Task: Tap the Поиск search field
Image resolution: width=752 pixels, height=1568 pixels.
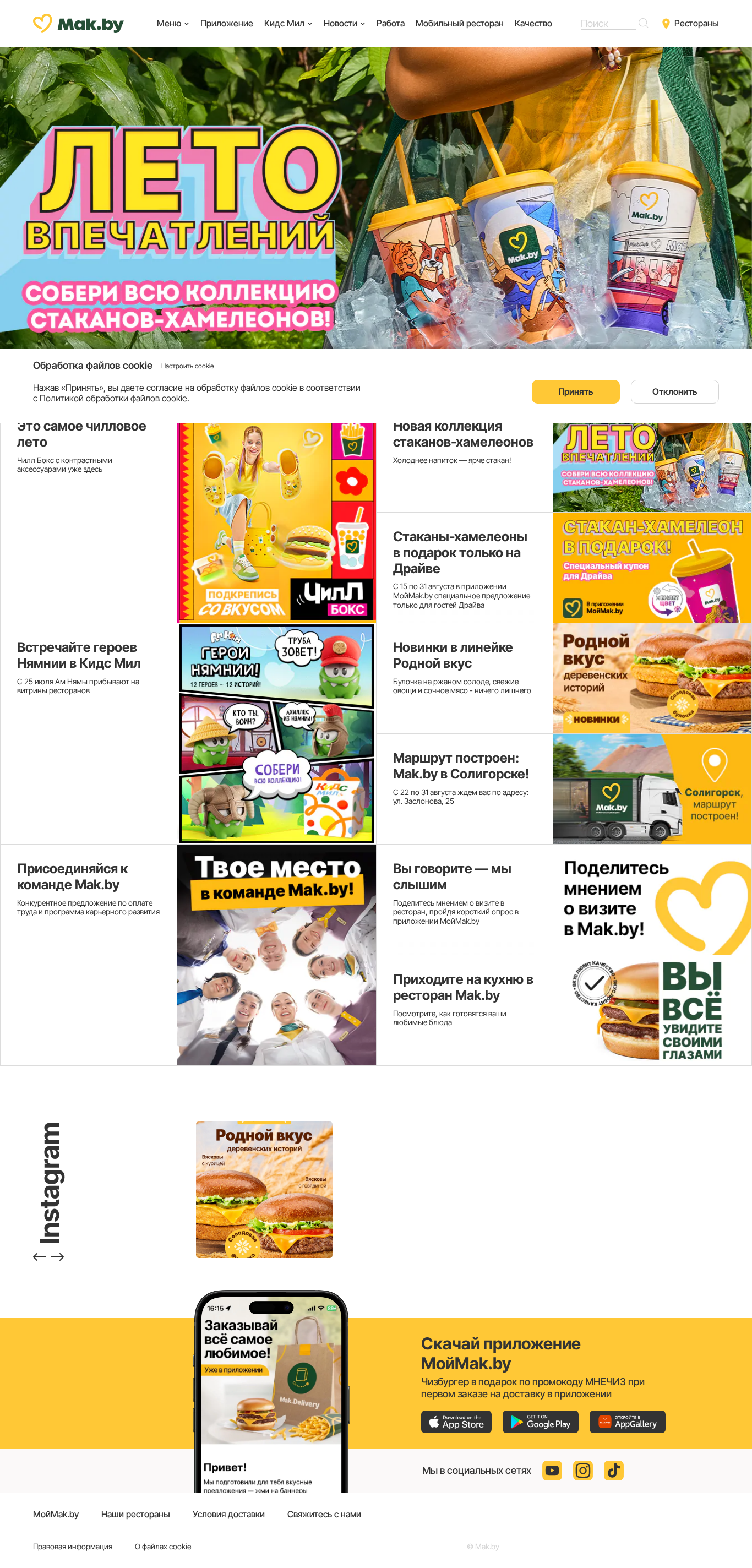Action: pos(607,23)
